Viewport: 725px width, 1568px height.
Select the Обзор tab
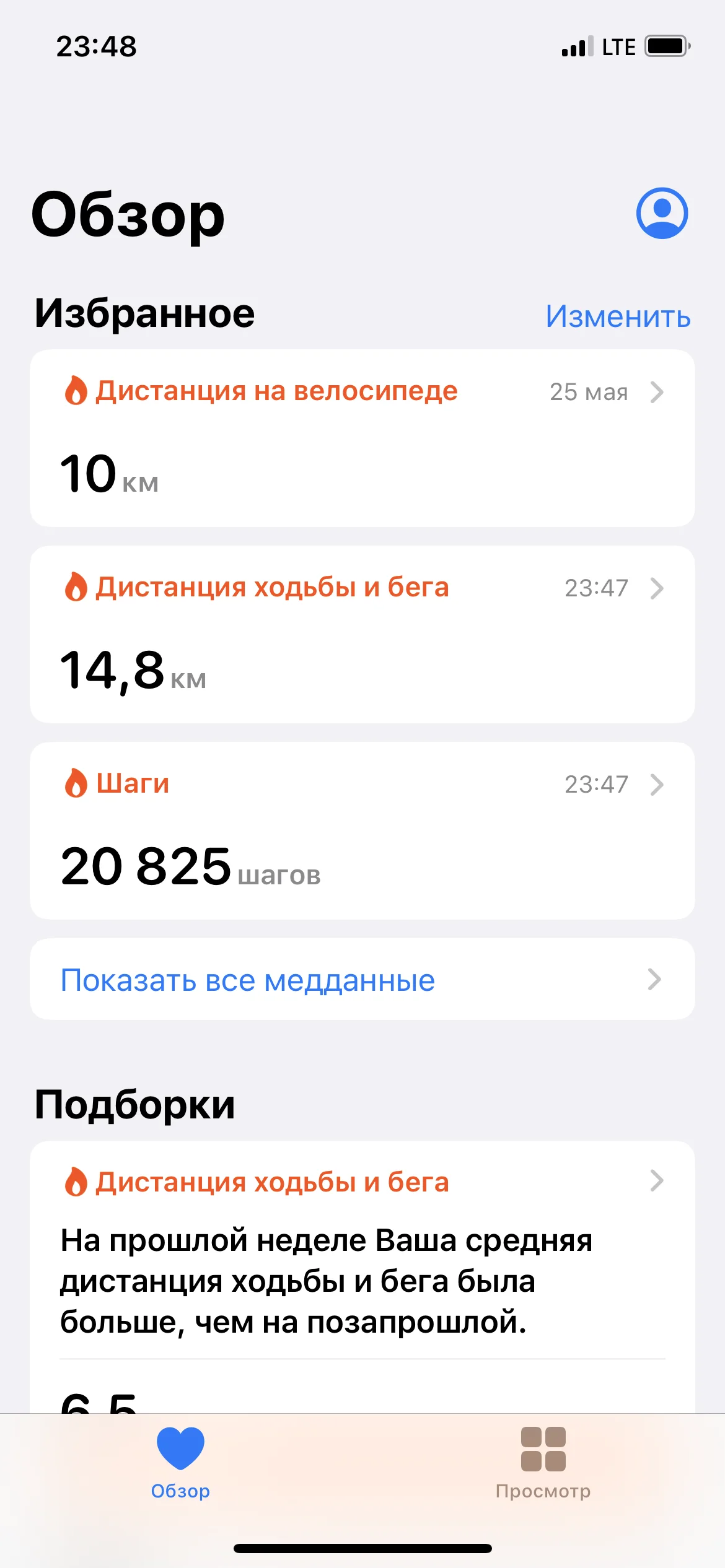(x=180, y=1463)
